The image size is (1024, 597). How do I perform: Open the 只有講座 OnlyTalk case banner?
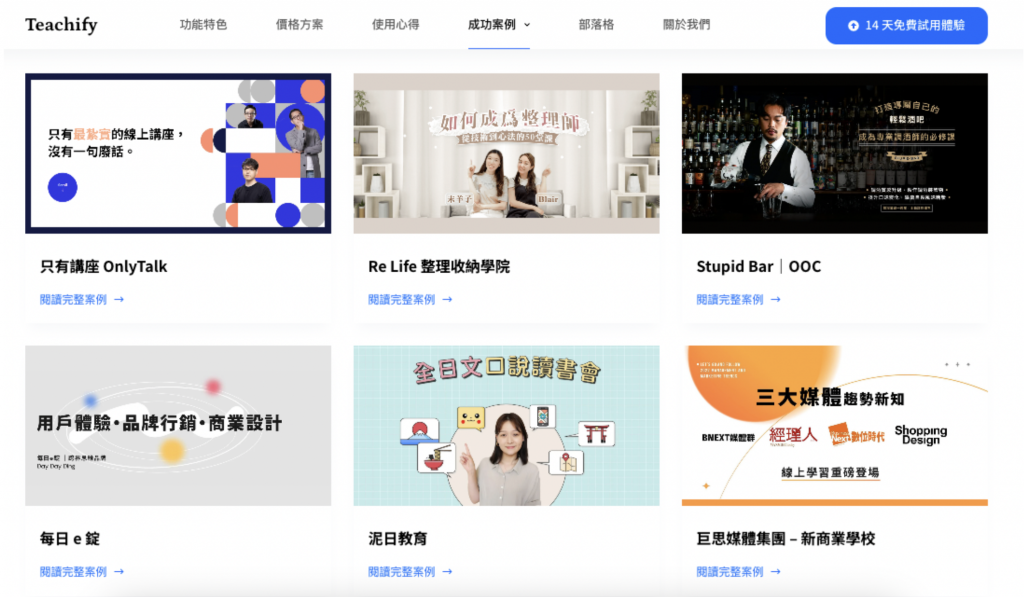tap(178, 153)
